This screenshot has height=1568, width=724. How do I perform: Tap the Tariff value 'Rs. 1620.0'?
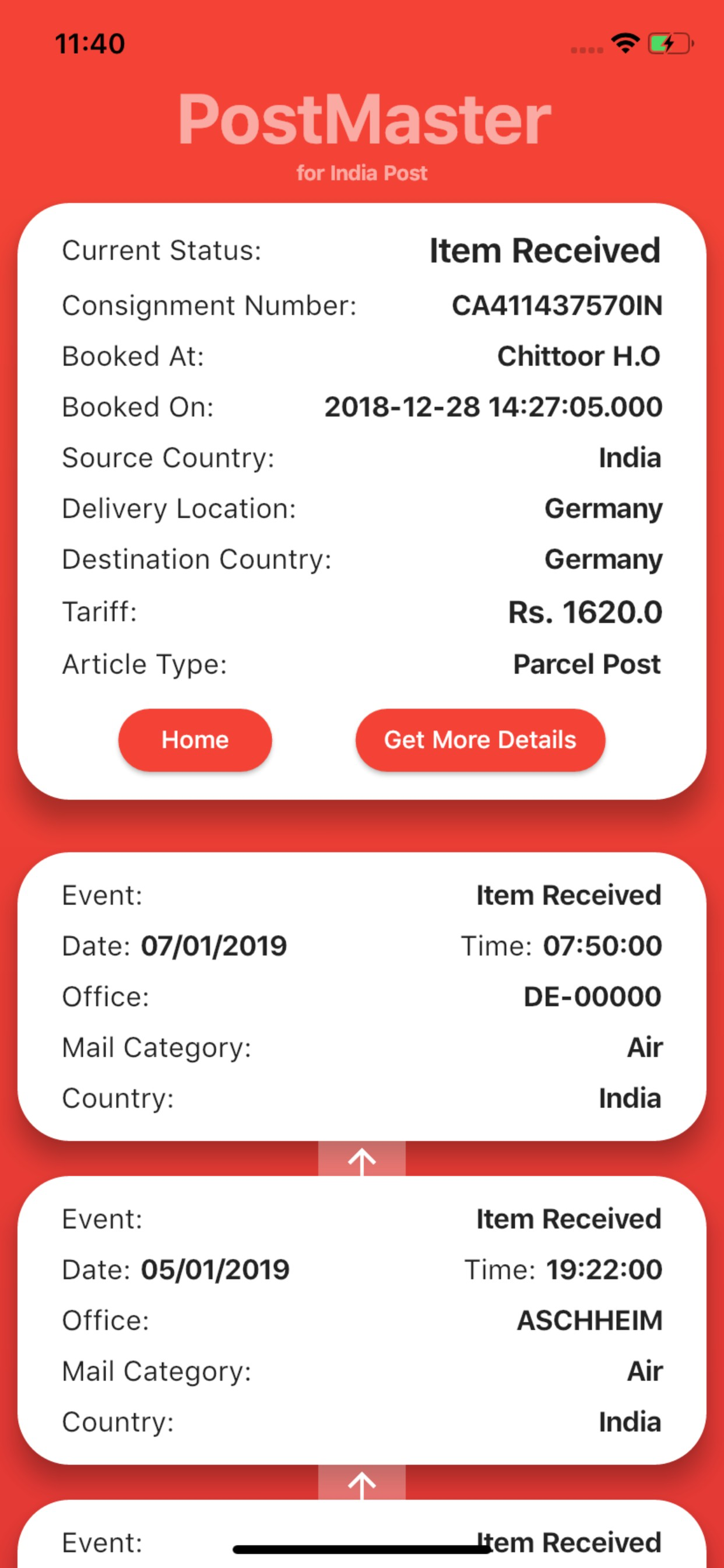pos(585,612)
